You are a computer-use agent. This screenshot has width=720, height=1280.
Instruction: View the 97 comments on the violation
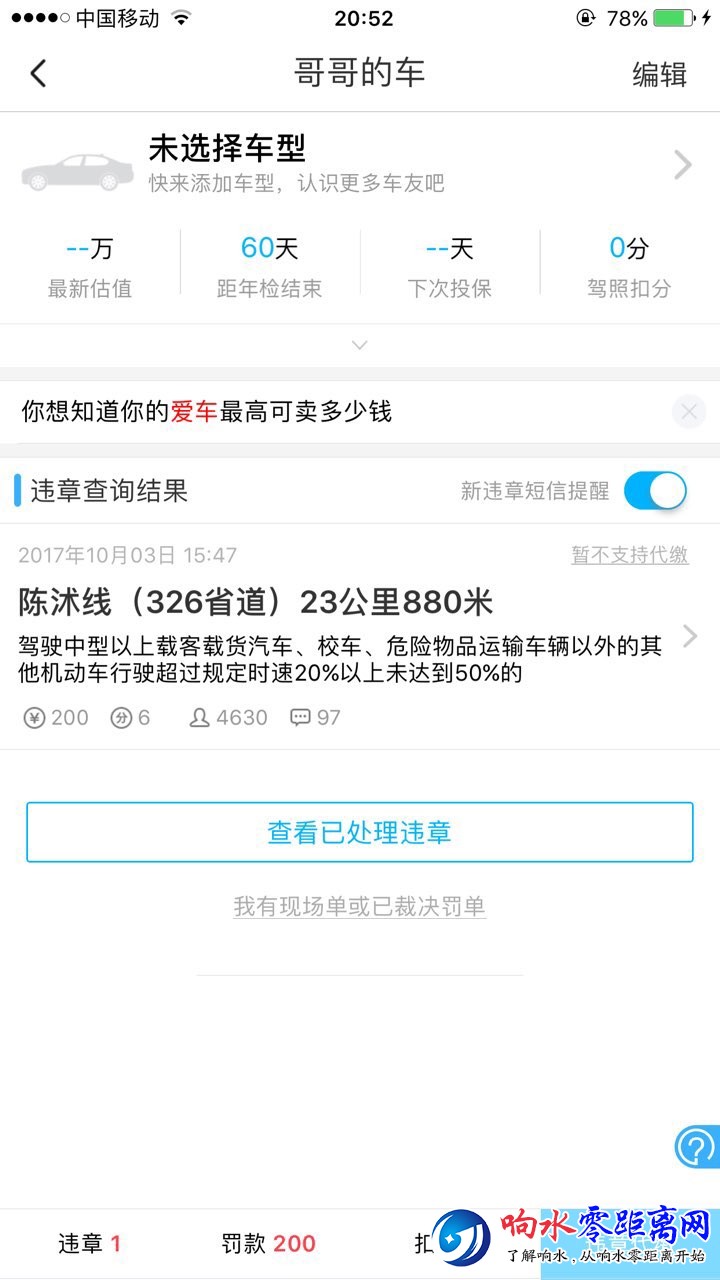pyautogui.click(x=315, y=717)
